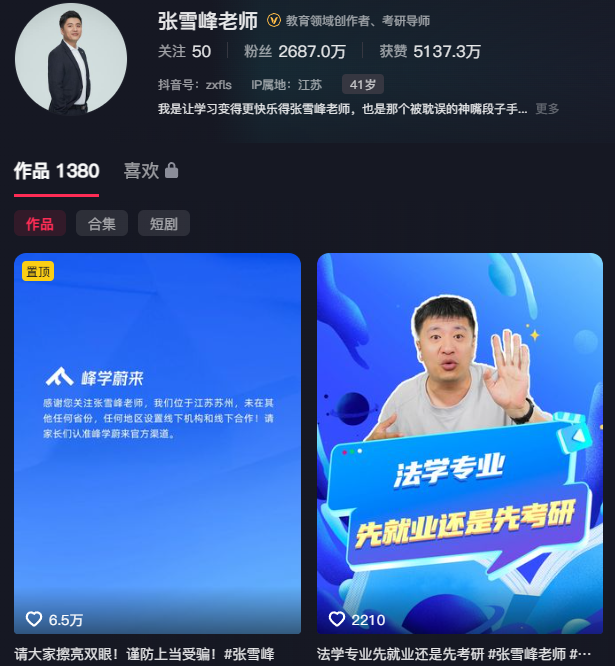This screenshot has height=666, width=615.
Task: Open the profile avatar photo
Action: 71,59
